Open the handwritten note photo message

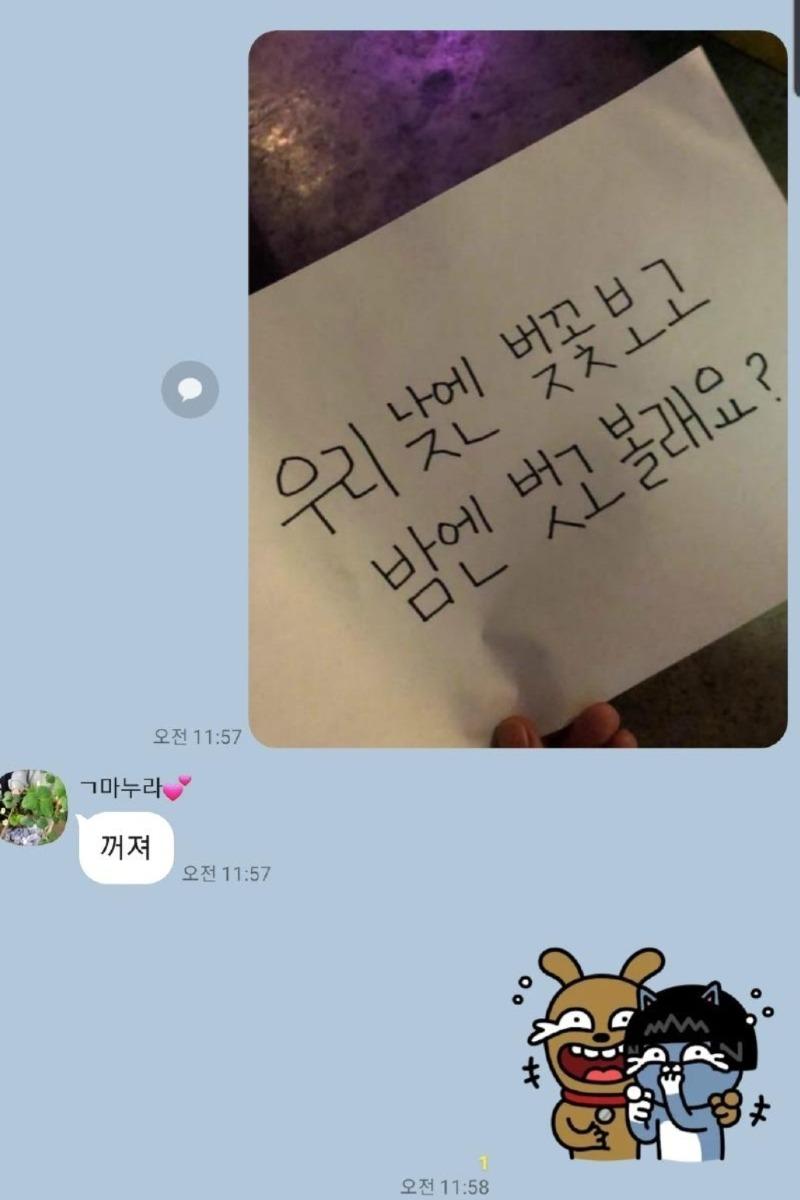coord(517,390)
